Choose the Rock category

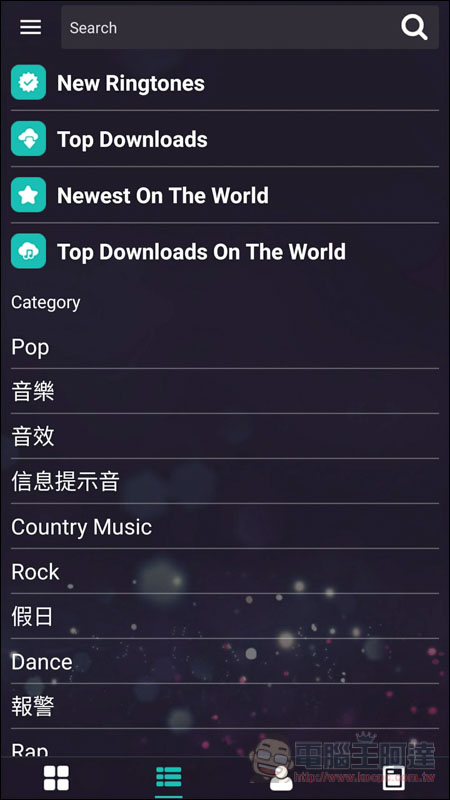tap(225, 572)
